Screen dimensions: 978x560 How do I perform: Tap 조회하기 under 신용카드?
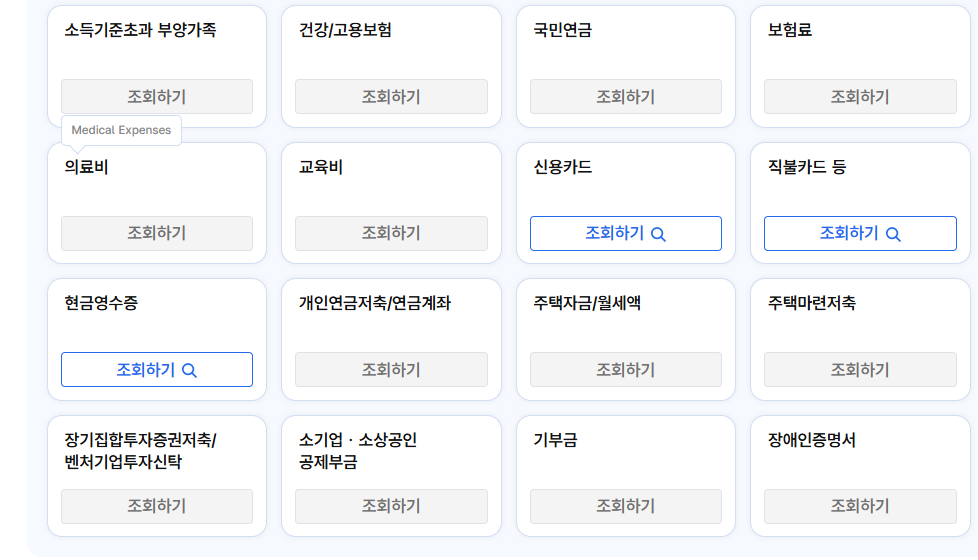point(625,233)
